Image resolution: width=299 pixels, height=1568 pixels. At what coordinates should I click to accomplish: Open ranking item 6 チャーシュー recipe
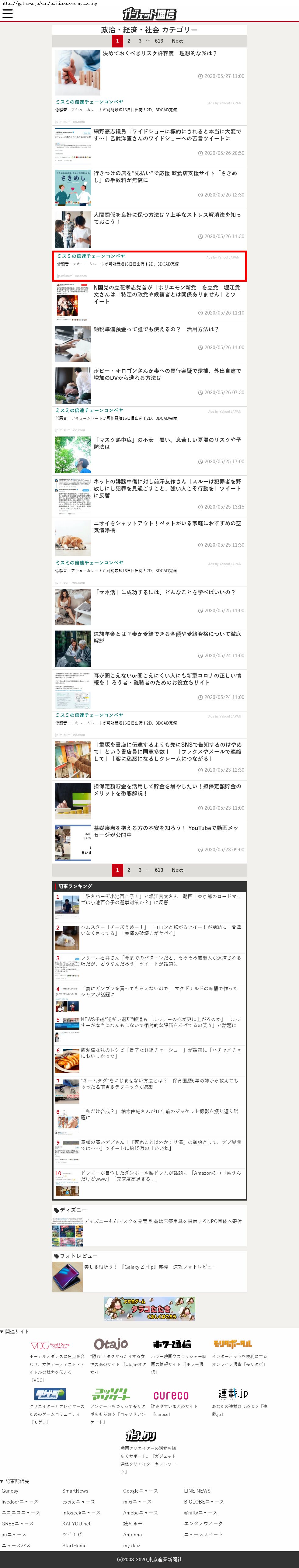click(x=161, y=1052)
